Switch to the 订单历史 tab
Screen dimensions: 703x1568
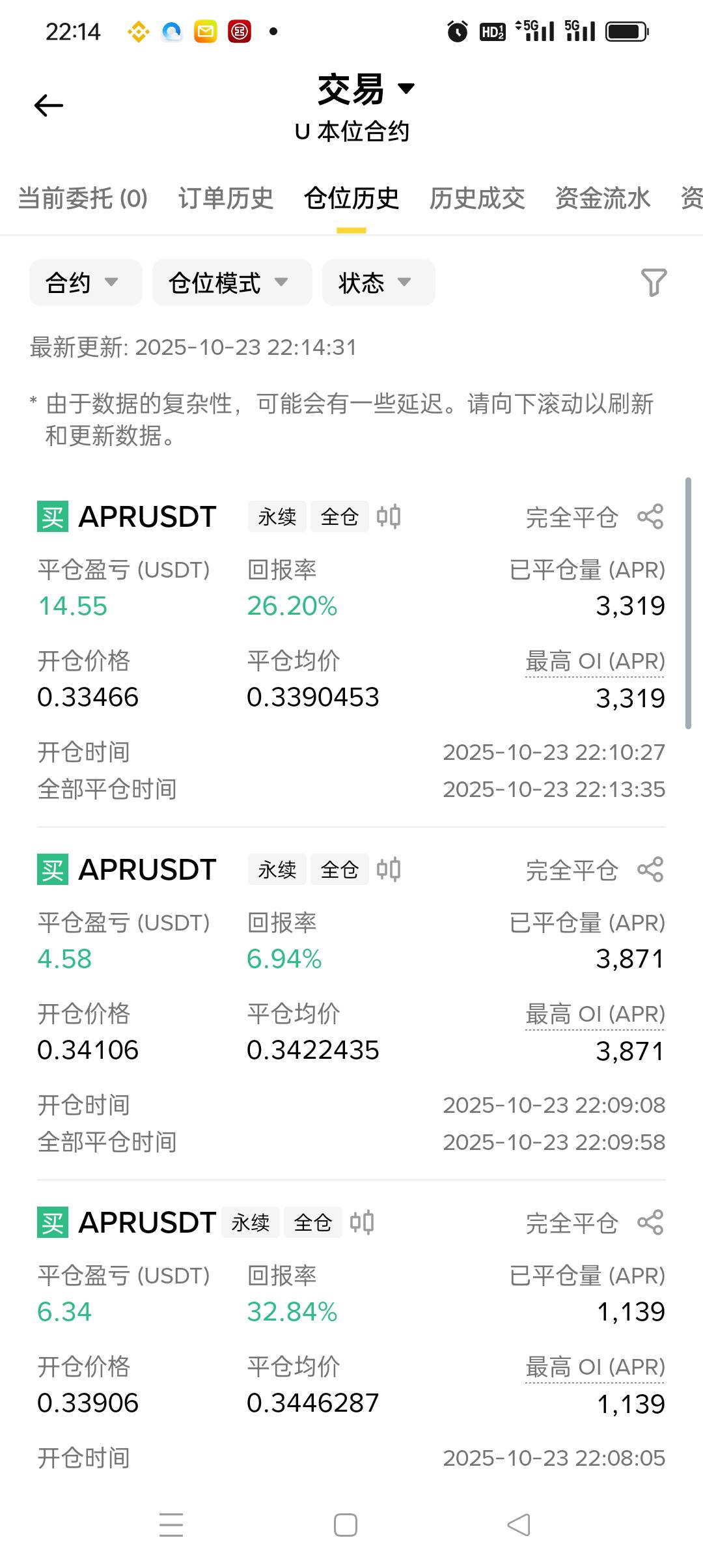pyautogui.click(x=225, y=199)
